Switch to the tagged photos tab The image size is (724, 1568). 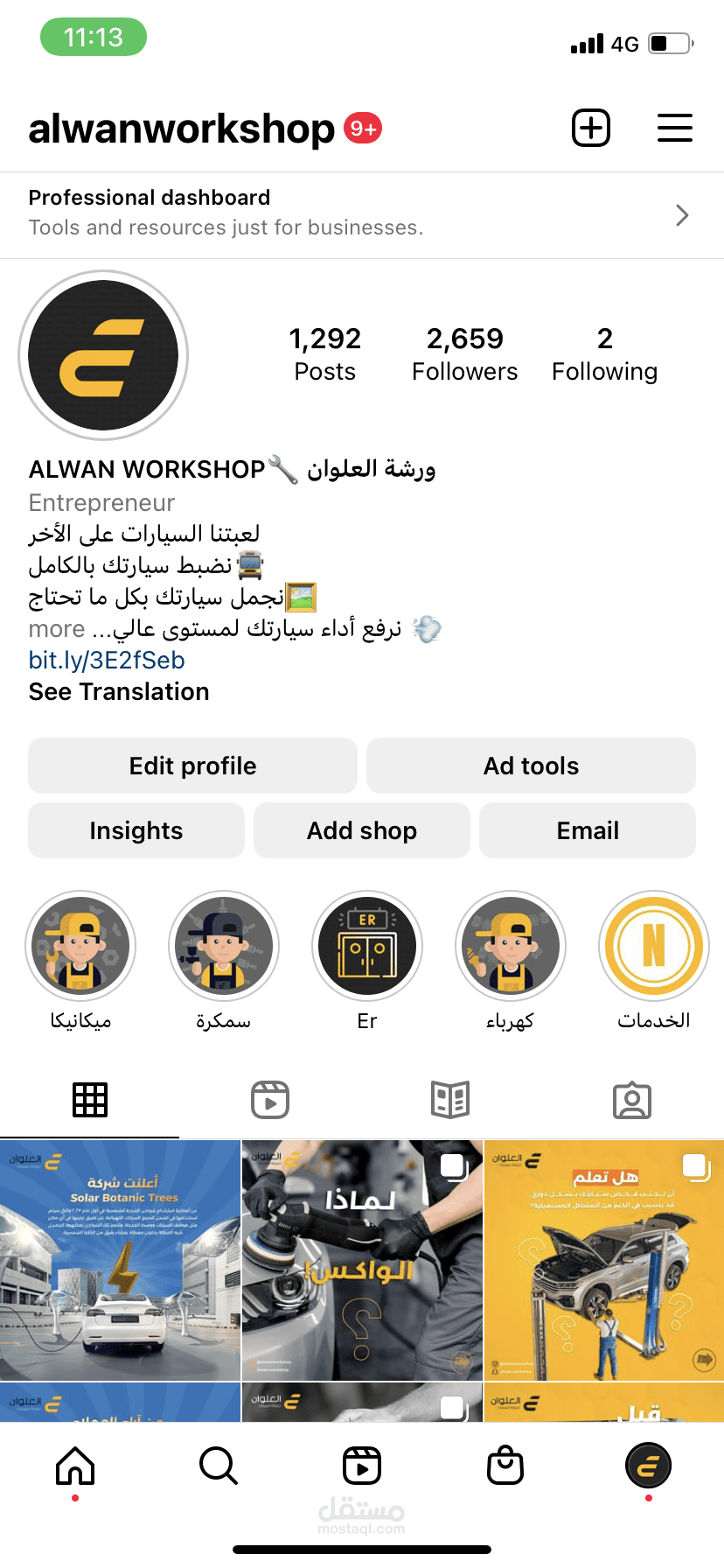tap(632, 1100)
